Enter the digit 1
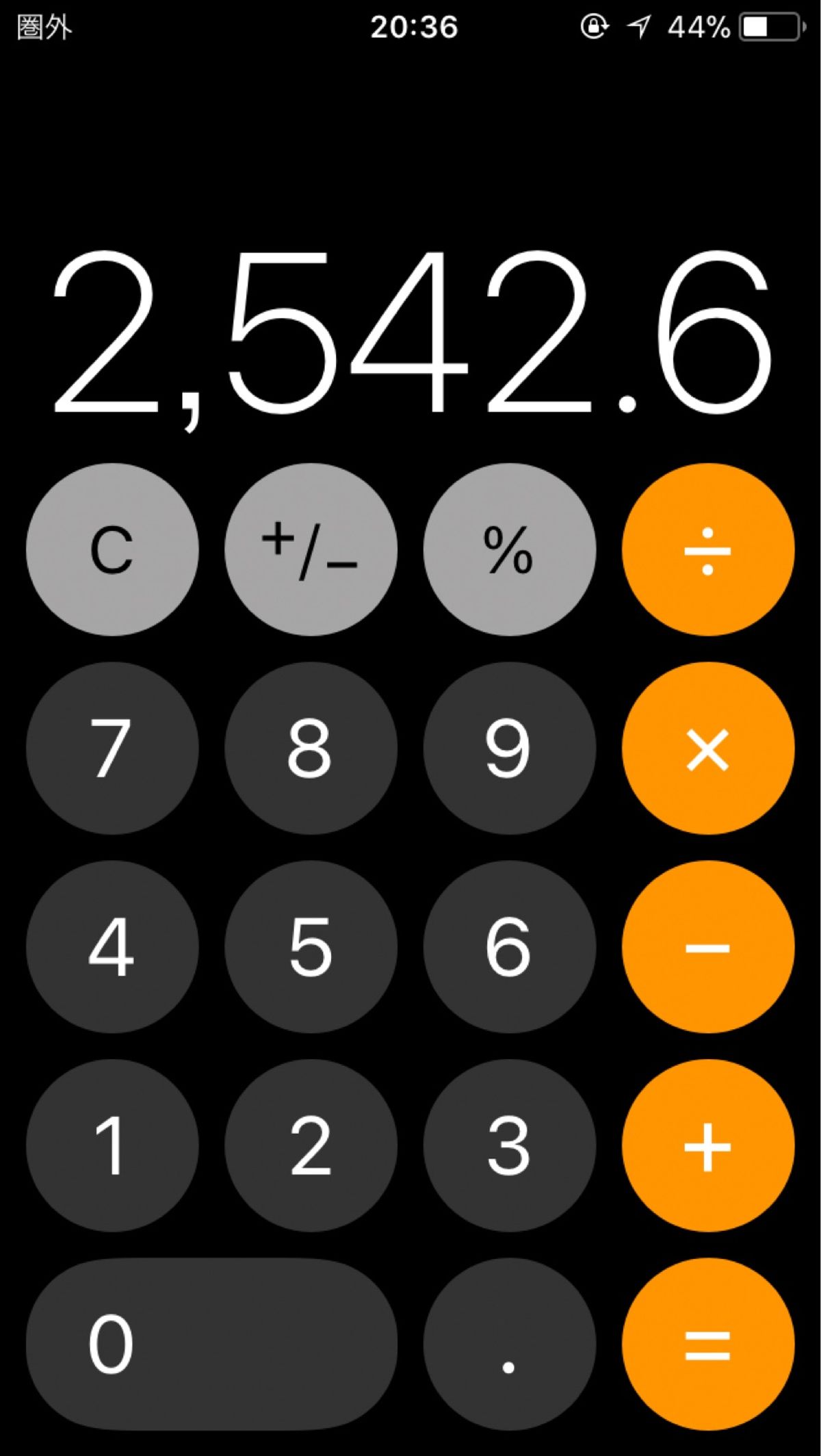The image size is (821, 1456). click(x=112, y=1145)
